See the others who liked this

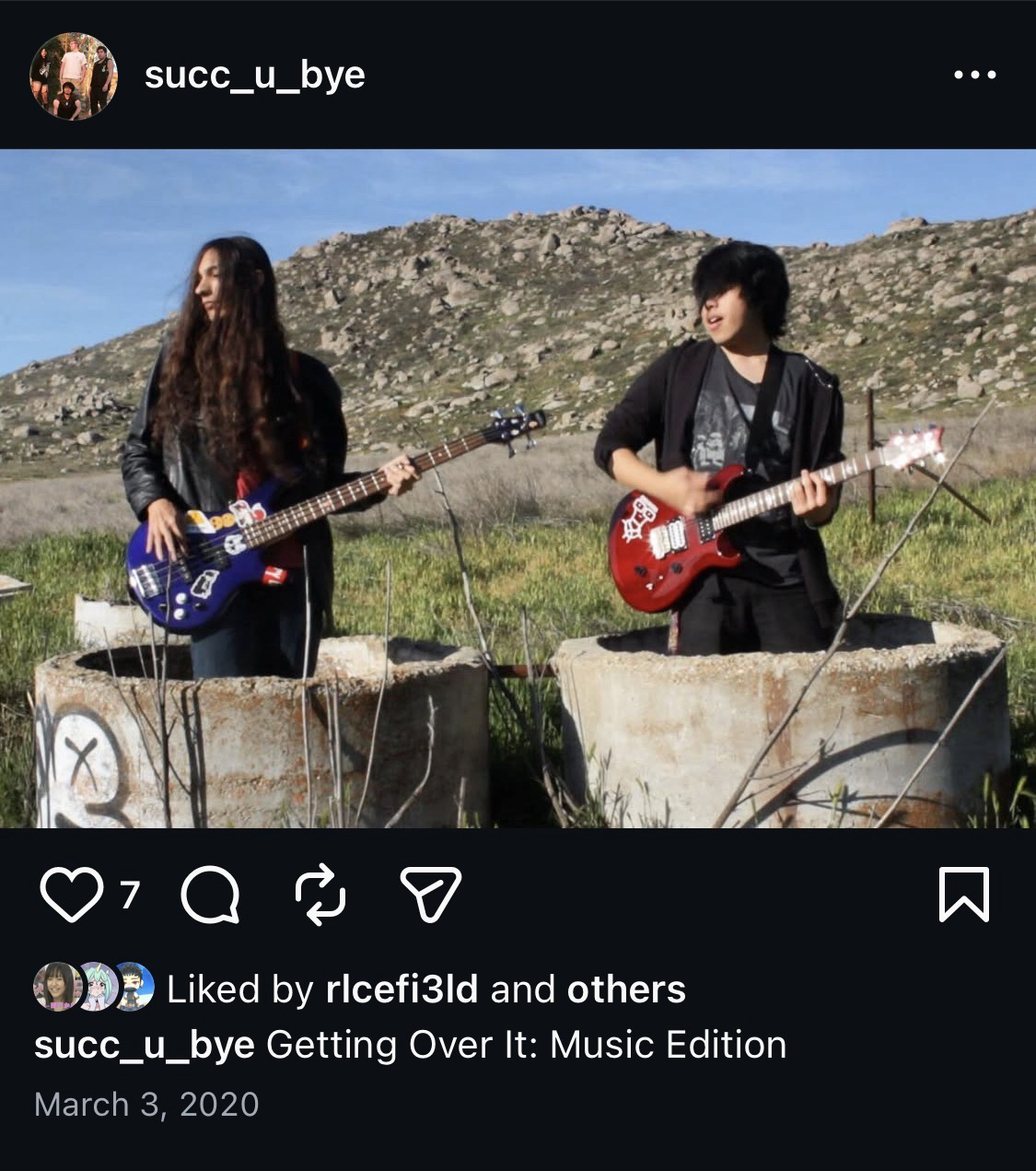point(626,989)
